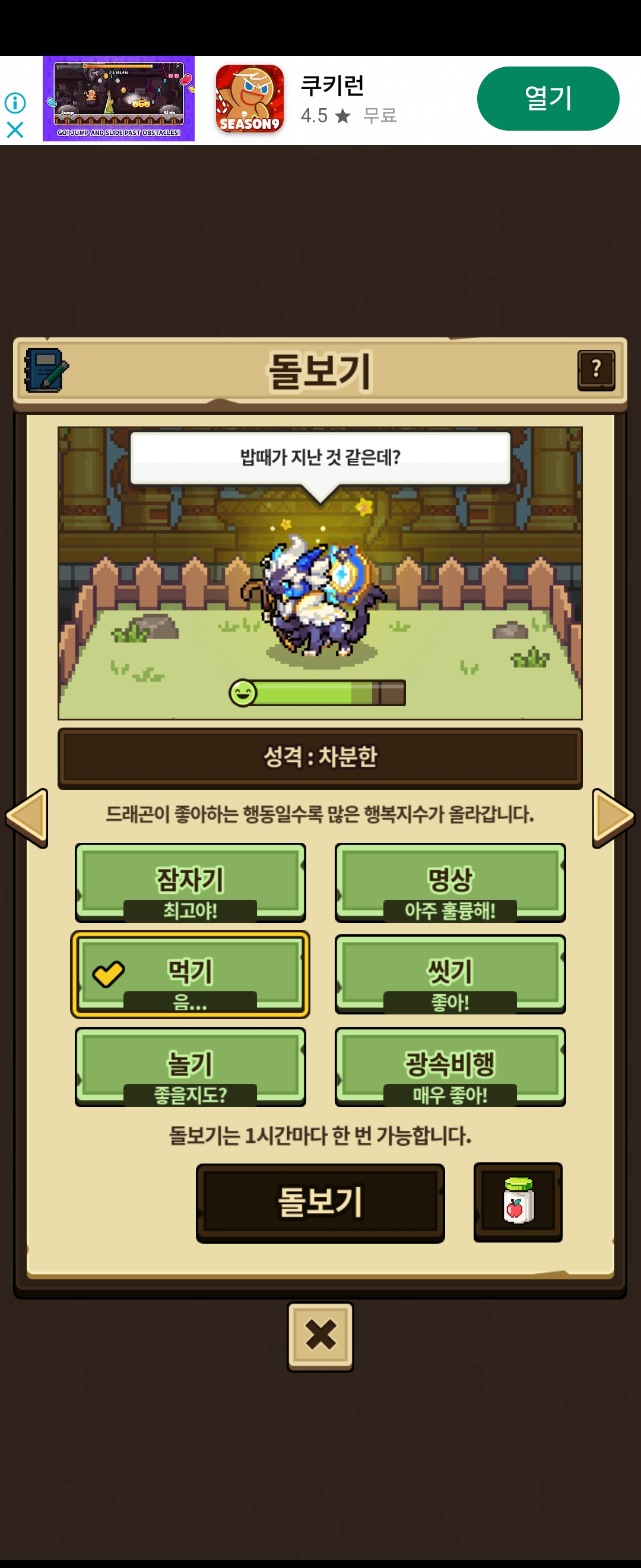Choose the 먹기 eating action
The width and height of the screenshot is (641, 1568).
[x=191, y=973]
